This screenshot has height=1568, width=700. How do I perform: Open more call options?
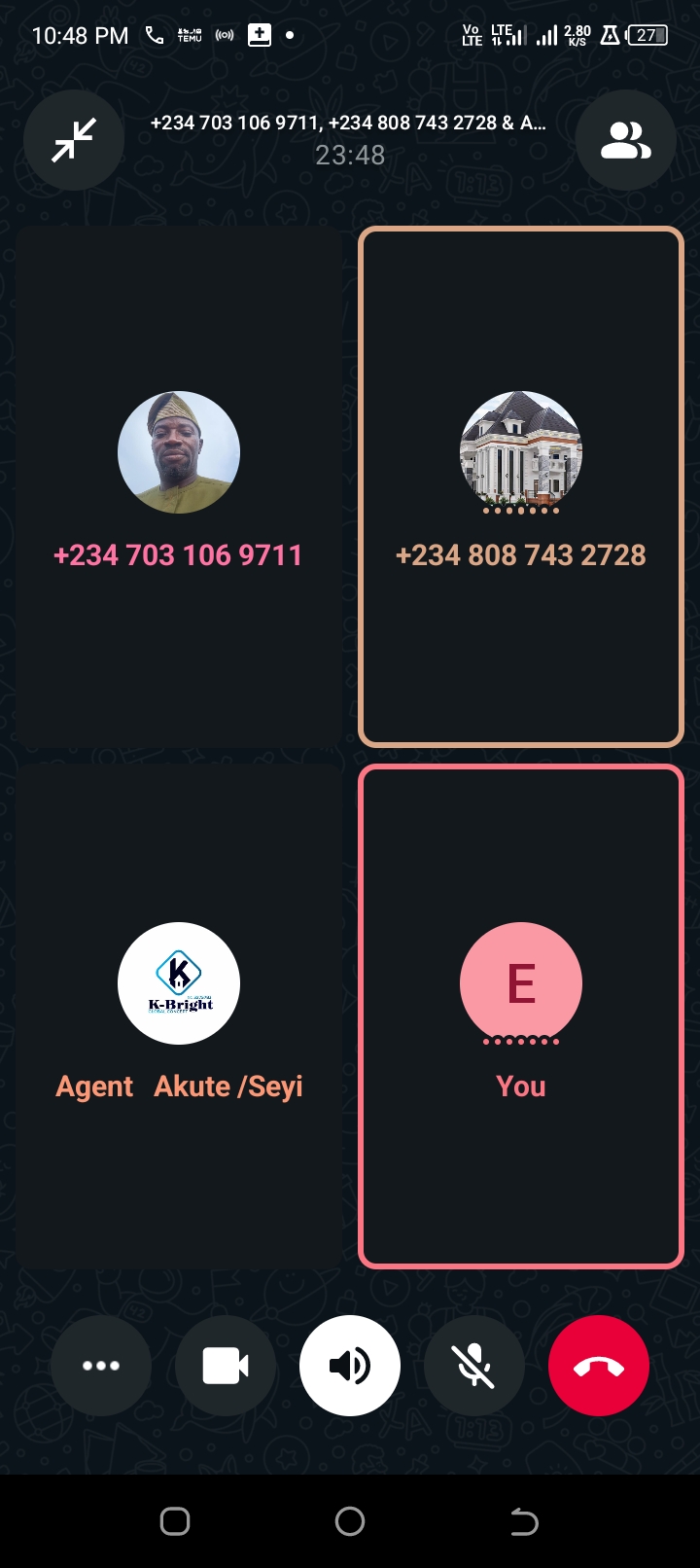[x=101, y=1366]
